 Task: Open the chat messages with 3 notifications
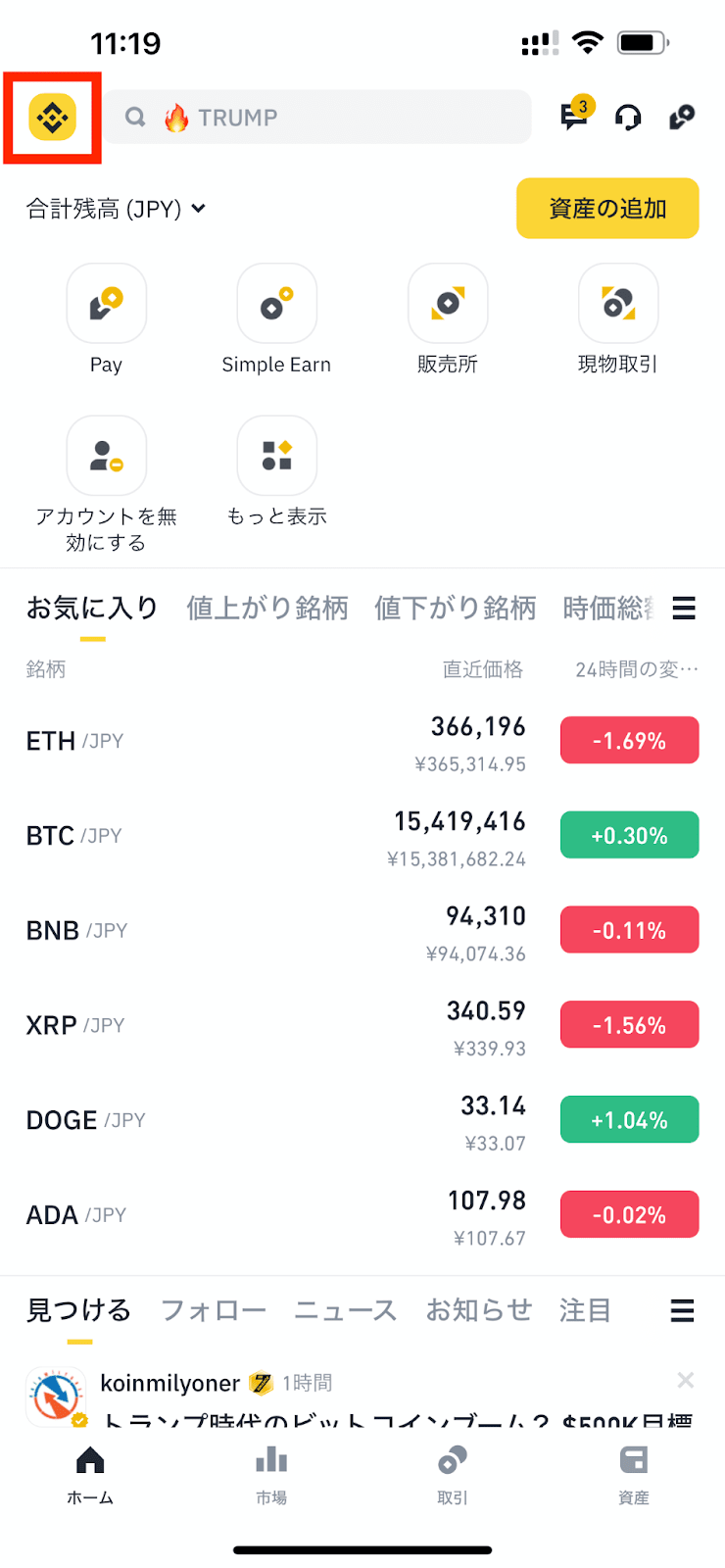coord(574,118)
